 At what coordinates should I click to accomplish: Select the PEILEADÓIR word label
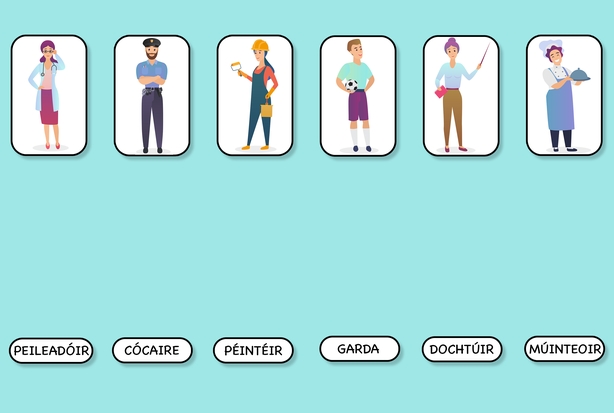tap(51, 350)
